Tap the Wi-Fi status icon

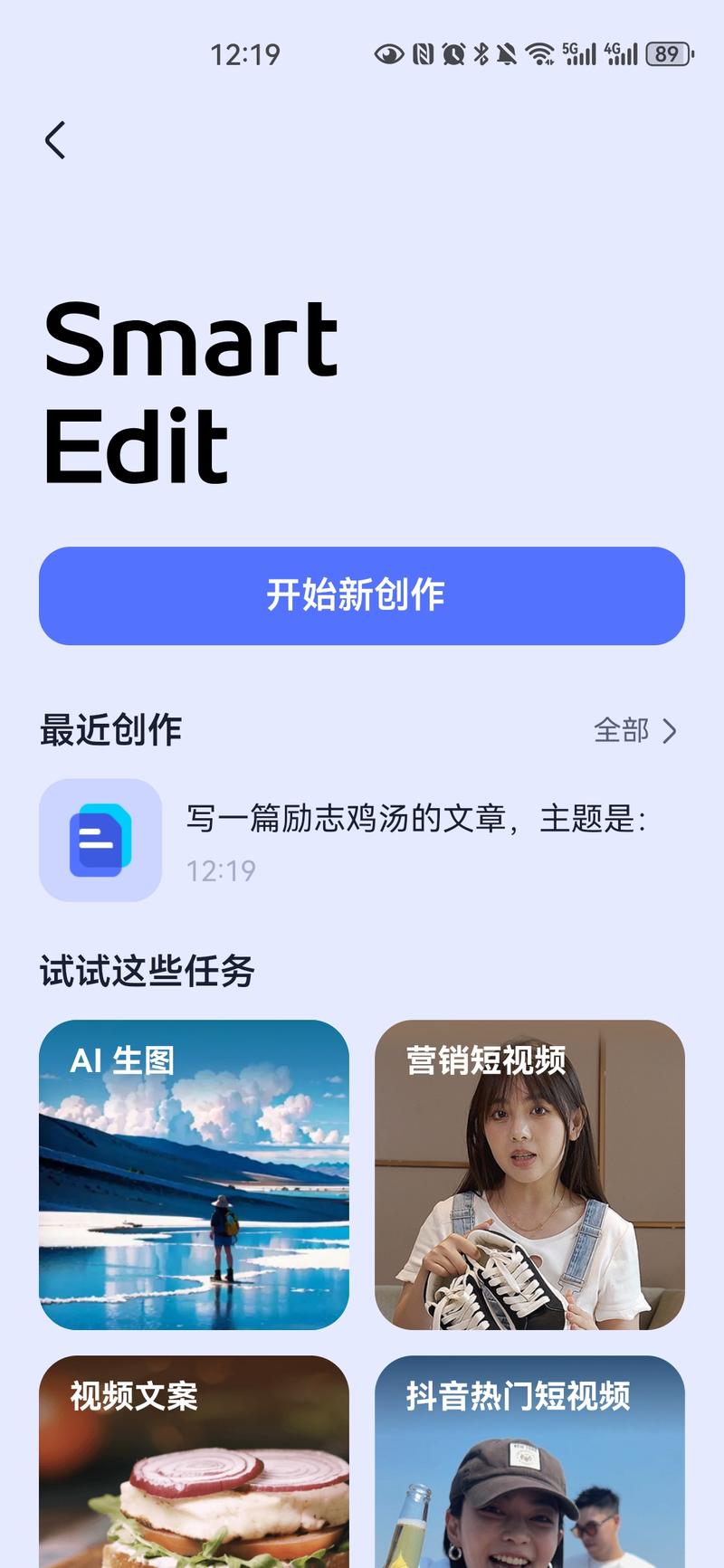pos(540,54)
